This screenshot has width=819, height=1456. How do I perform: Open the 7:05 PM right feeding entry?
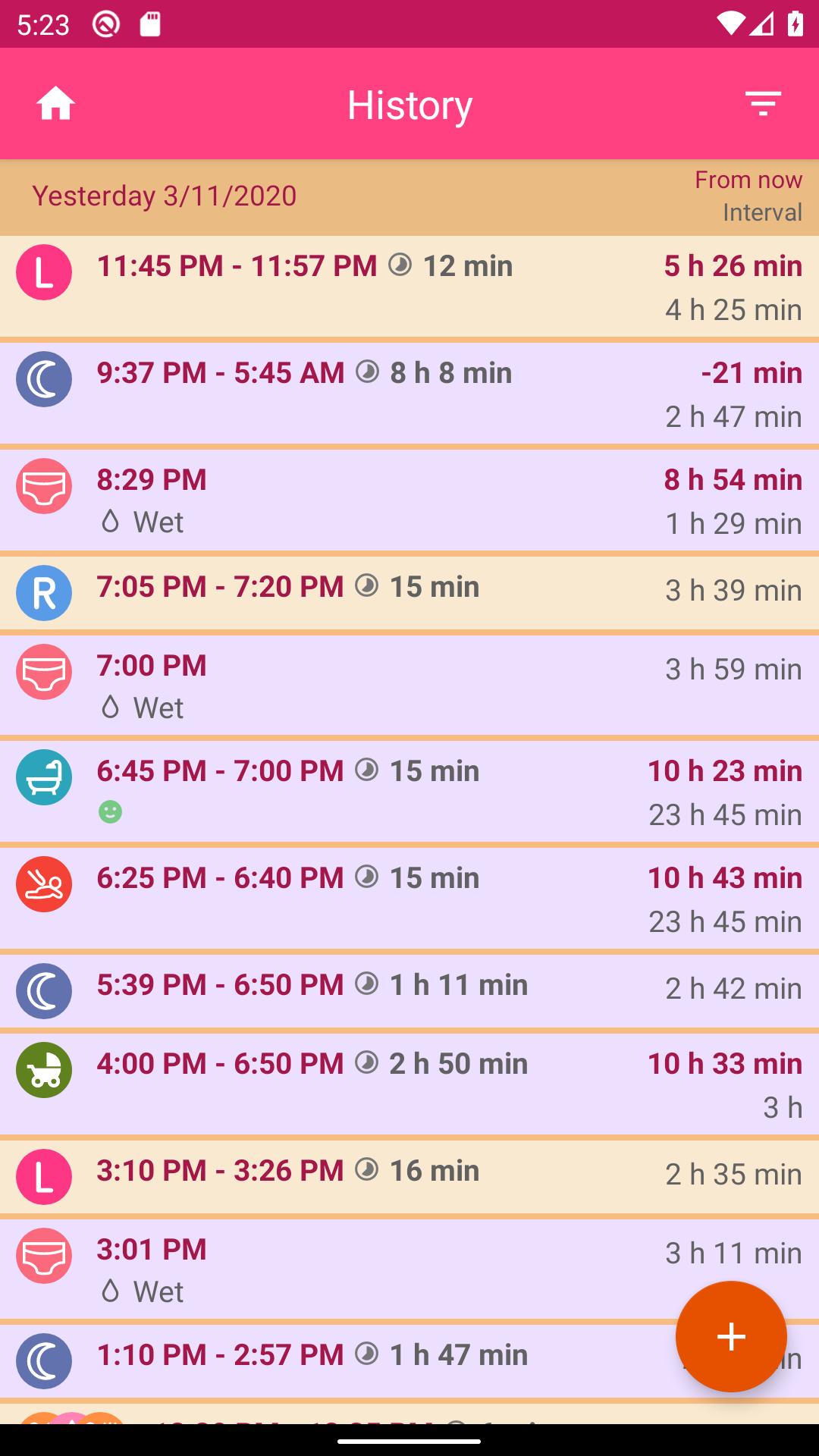[x=409, y=592]
